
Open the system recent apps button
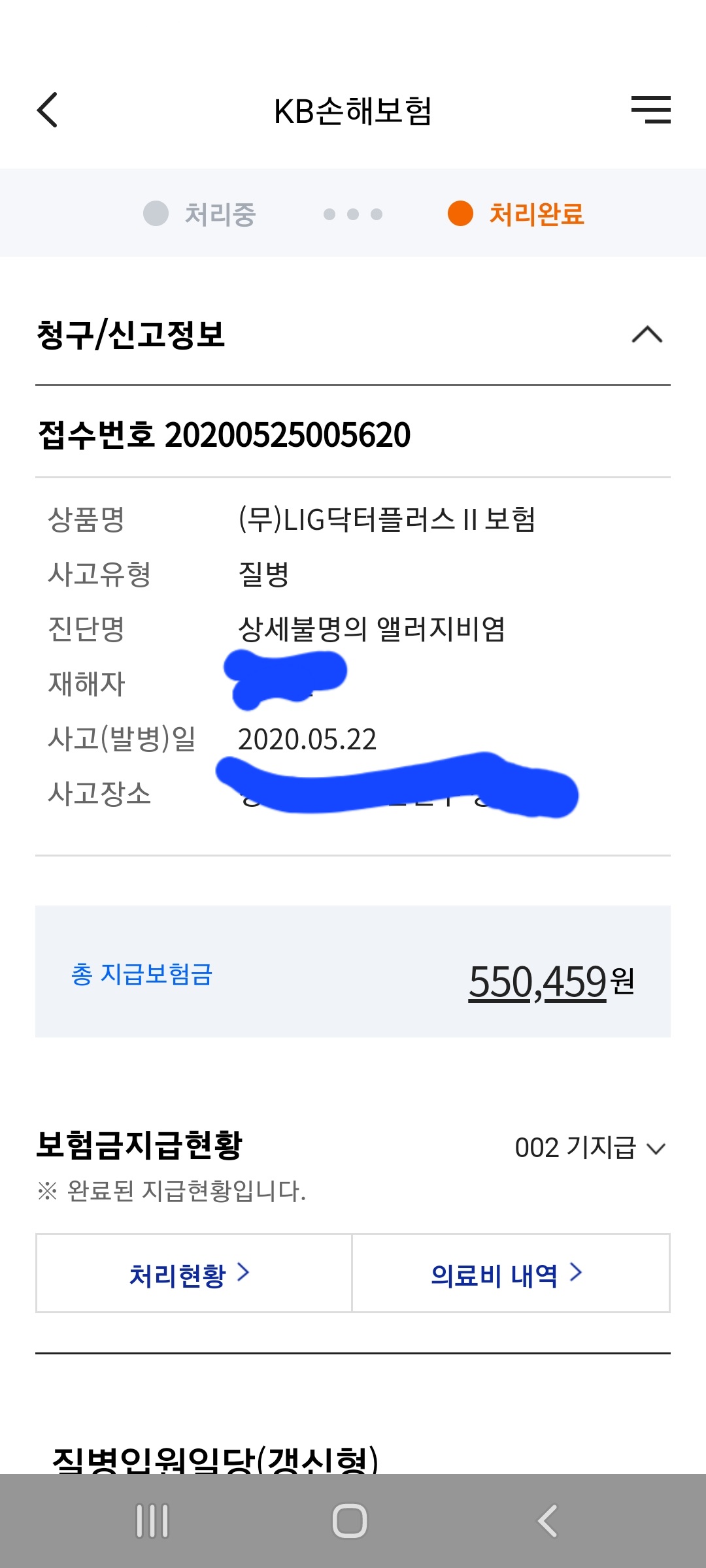(x=152, y=1521)
